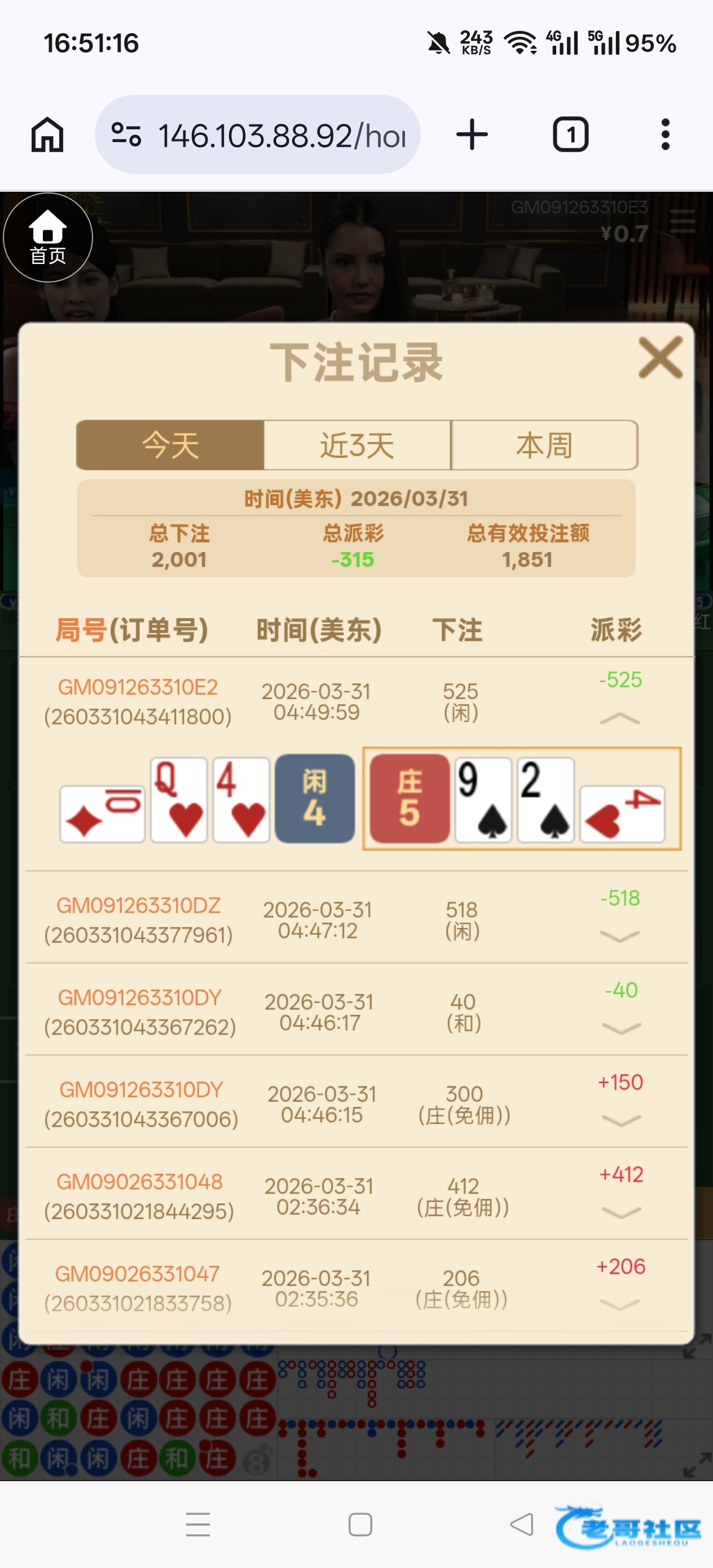Open a new browser tab
Screen dimensions: 713x1568
(472, 135)
